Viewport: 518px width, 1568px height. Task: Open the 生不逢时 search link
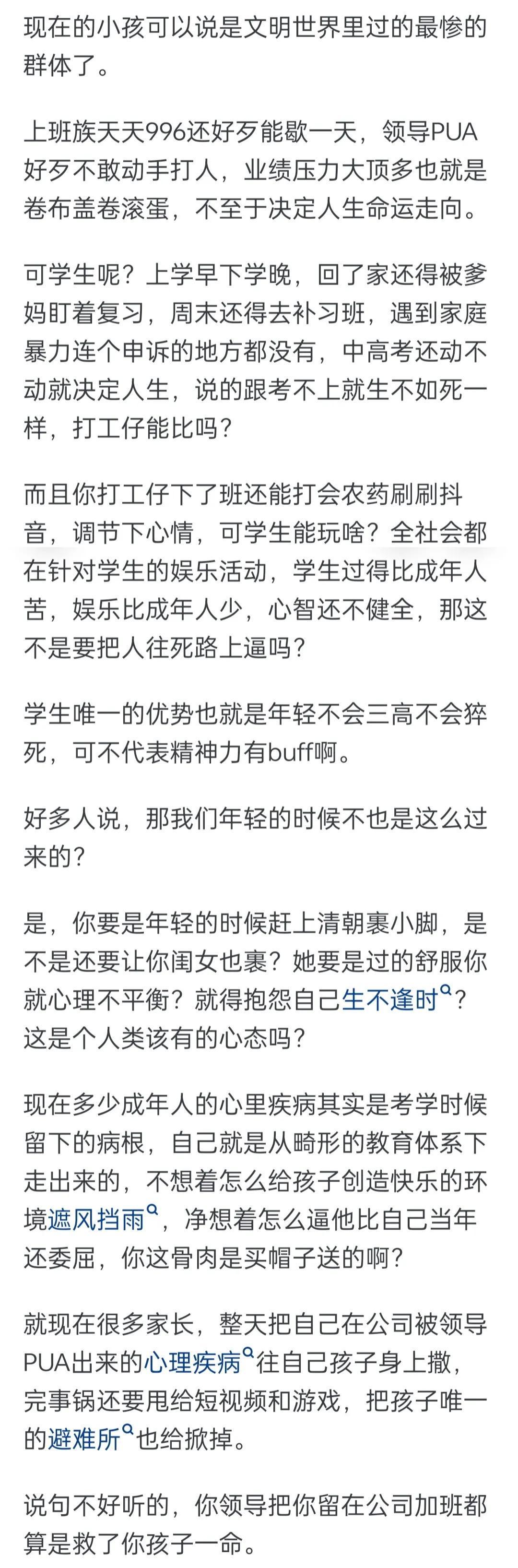point(389,1001)
